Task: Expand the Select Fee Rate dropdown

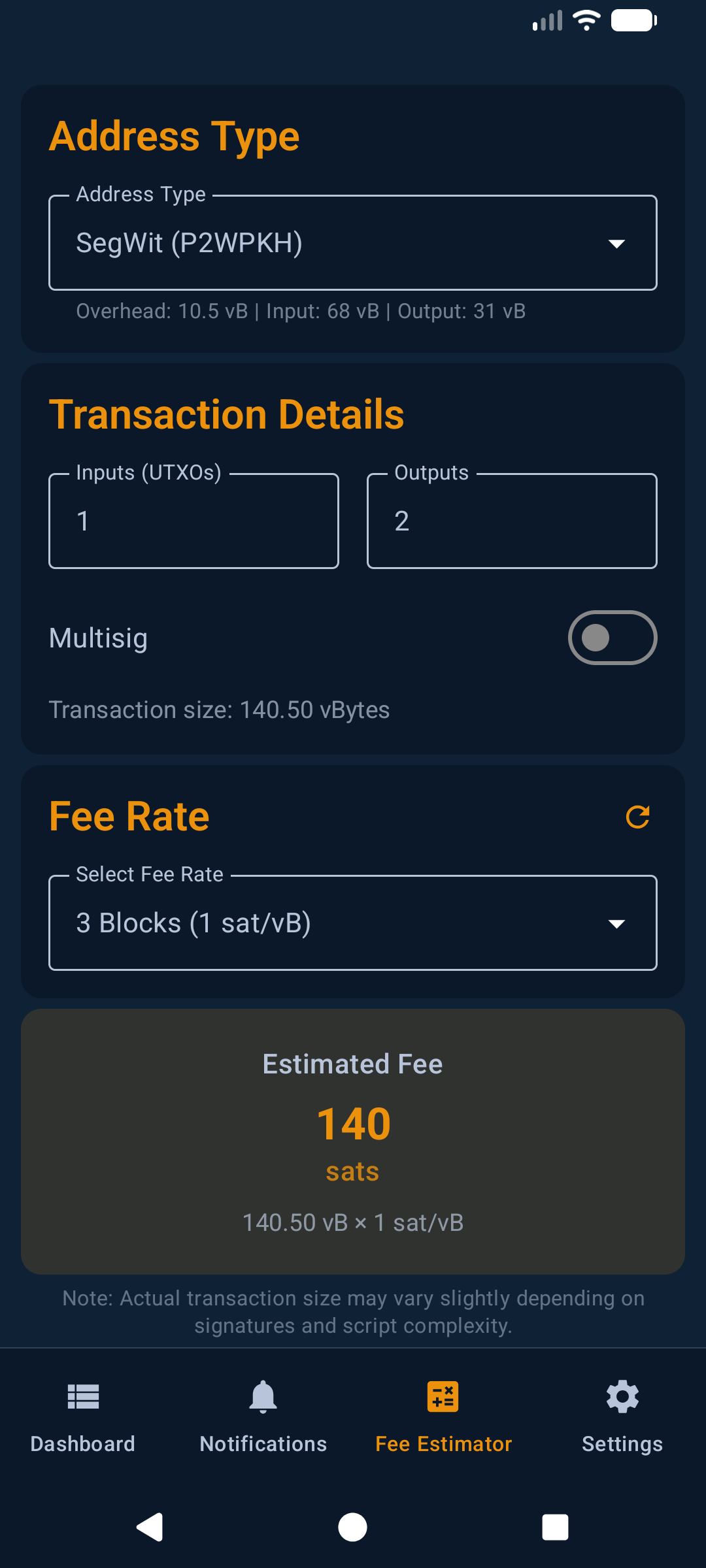Action: [x=353, y=923]
